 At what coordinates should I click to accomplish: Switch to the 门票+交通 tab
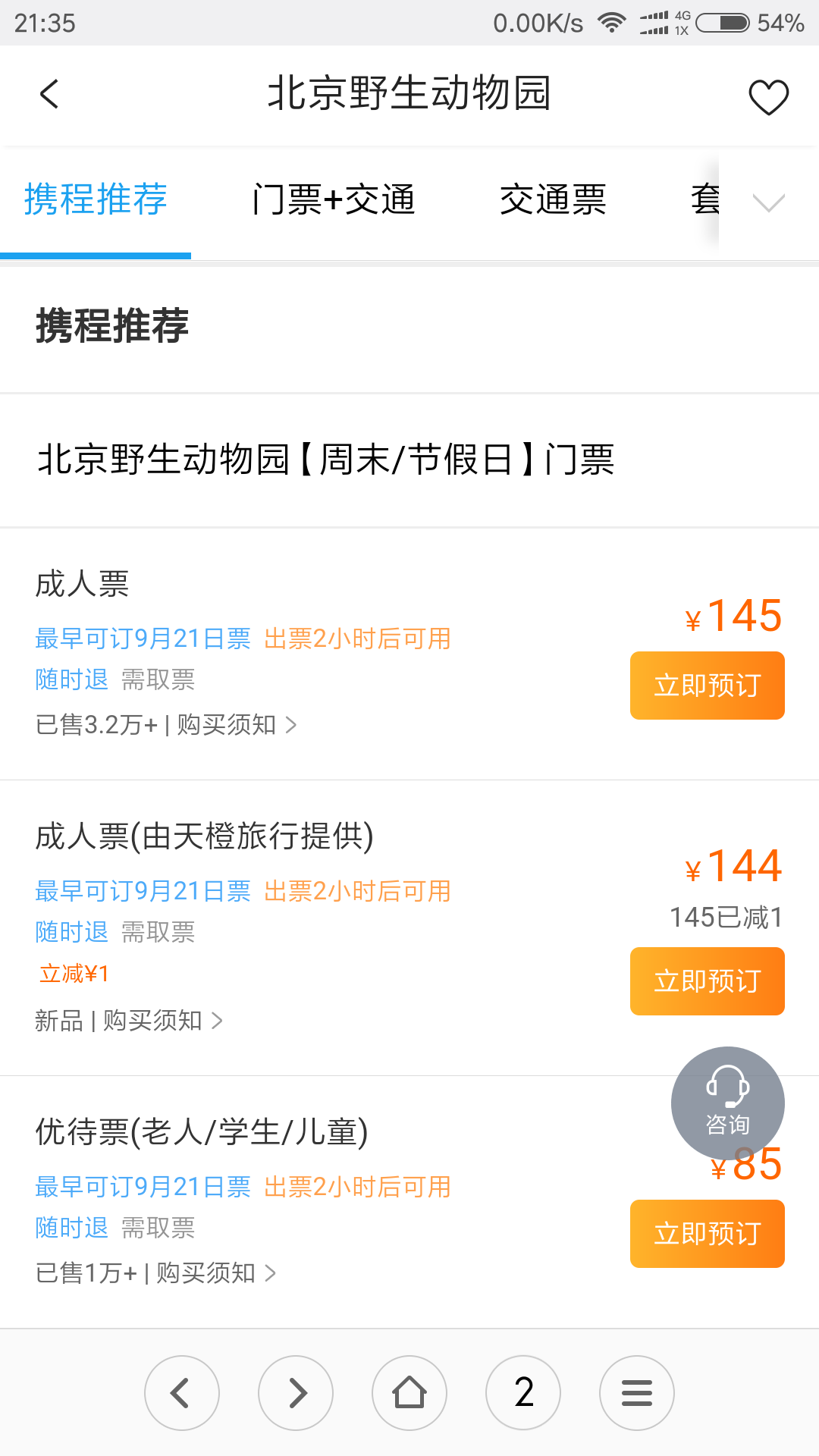(x=334, y=200)
